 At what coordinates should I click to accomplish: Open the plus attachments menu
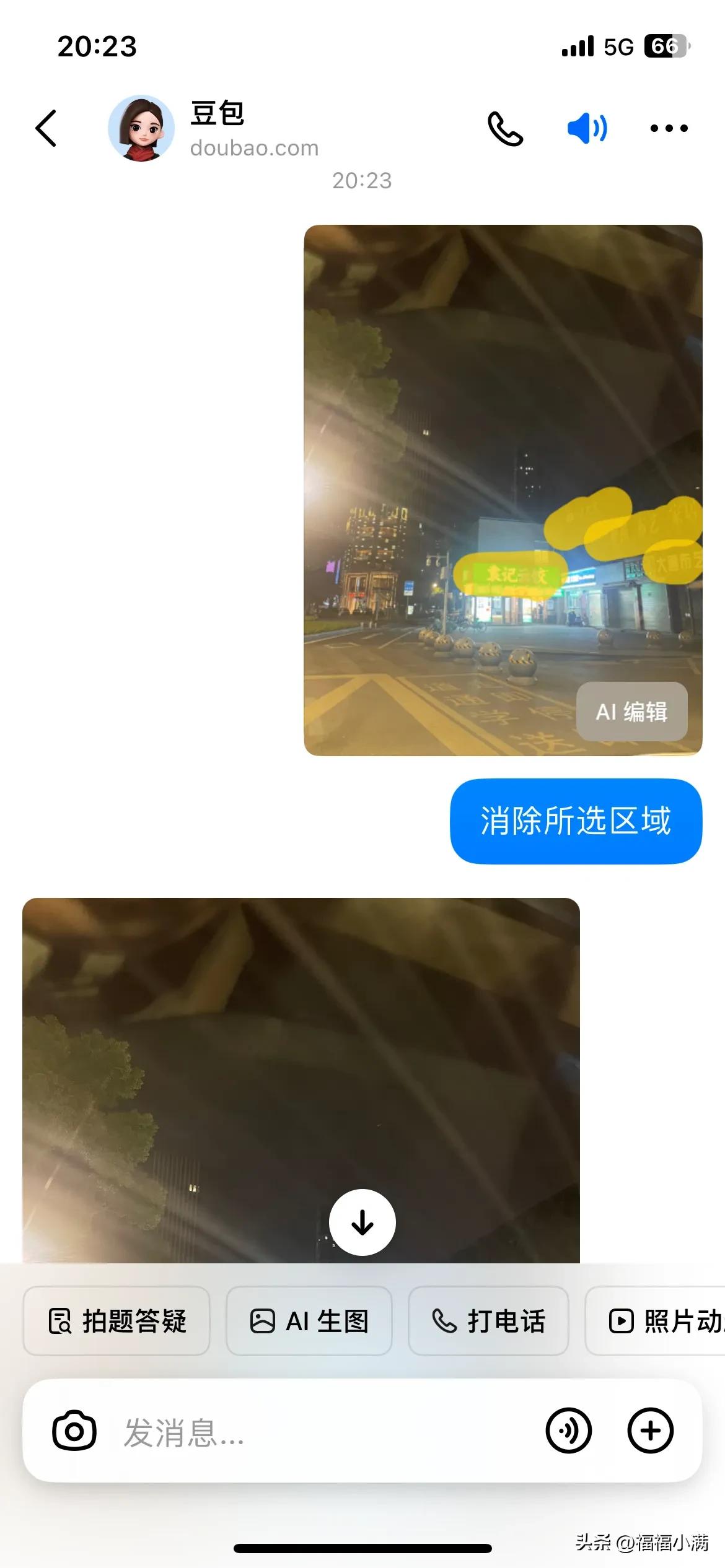(650, 1431)
